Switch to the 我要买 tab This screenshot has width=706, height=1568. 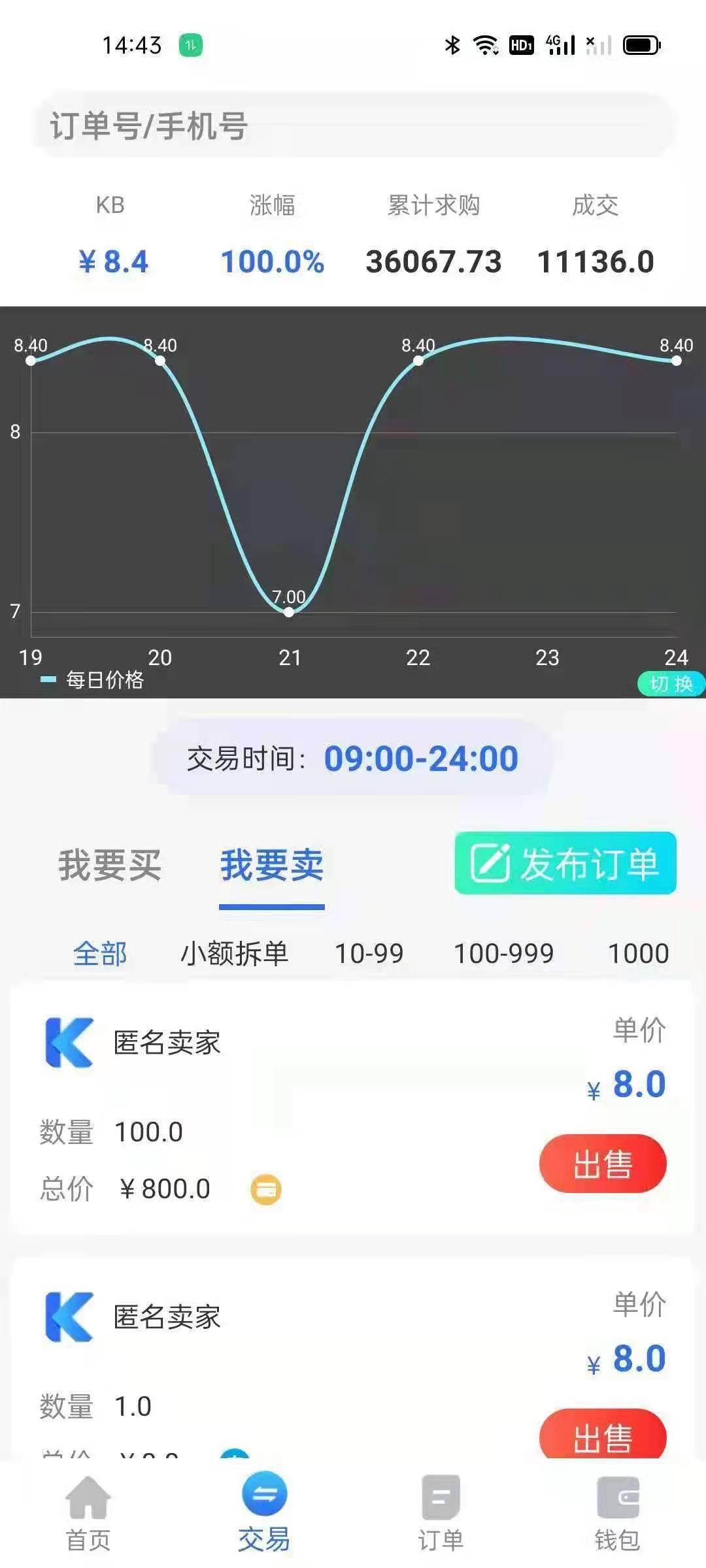tap(110, 865)
